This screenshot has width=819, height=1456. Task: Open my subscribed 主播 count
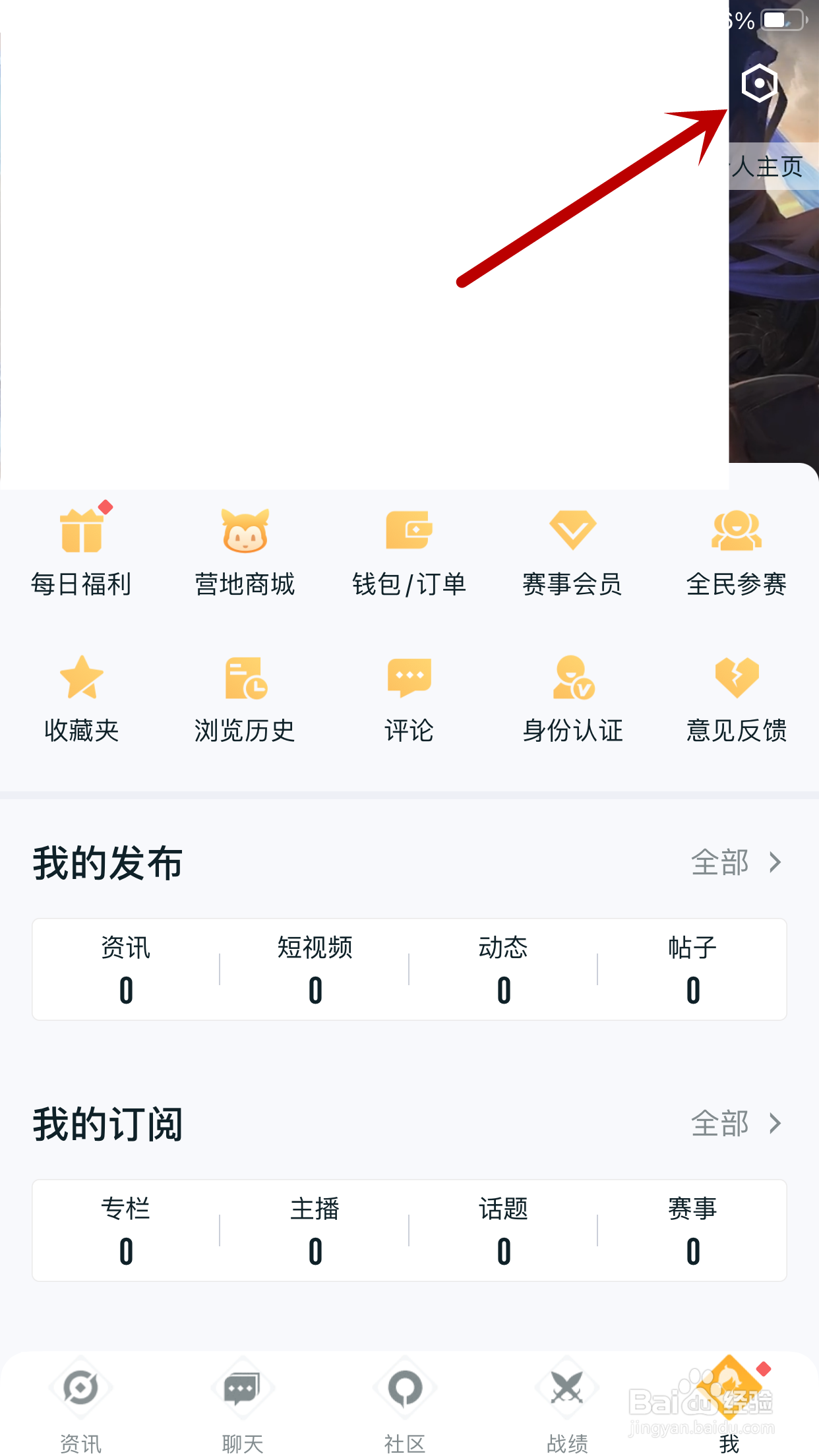click(315, 1230)
